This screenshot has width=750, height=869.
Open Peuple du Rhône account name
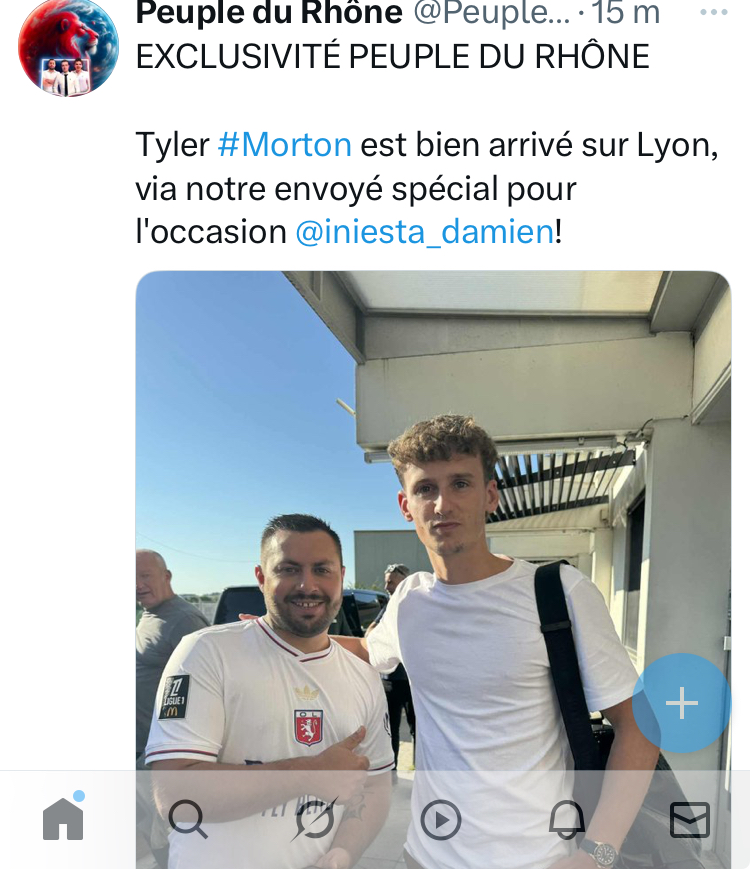[268, 13]
